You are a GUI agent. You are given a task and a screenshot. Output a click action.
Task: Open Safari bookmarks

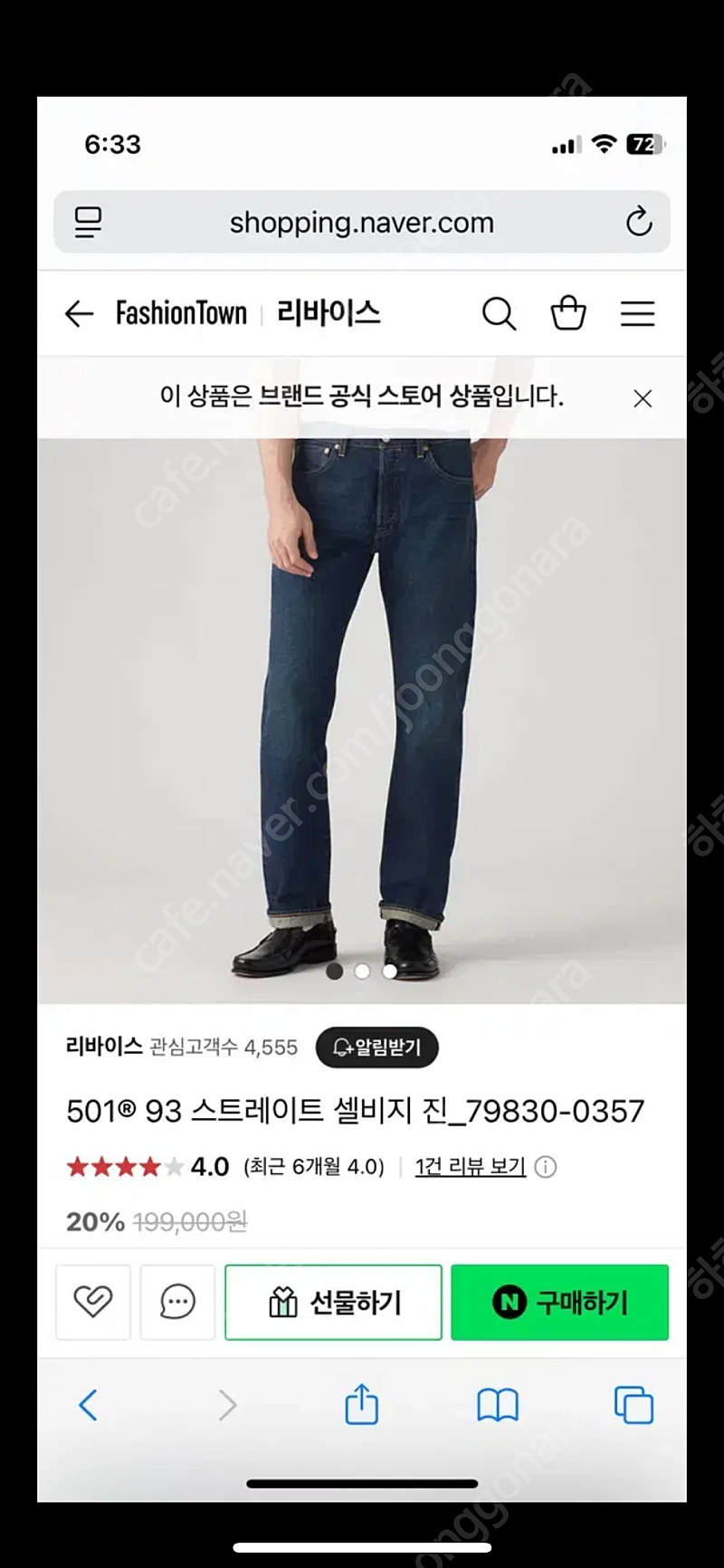click(498, 1405)
